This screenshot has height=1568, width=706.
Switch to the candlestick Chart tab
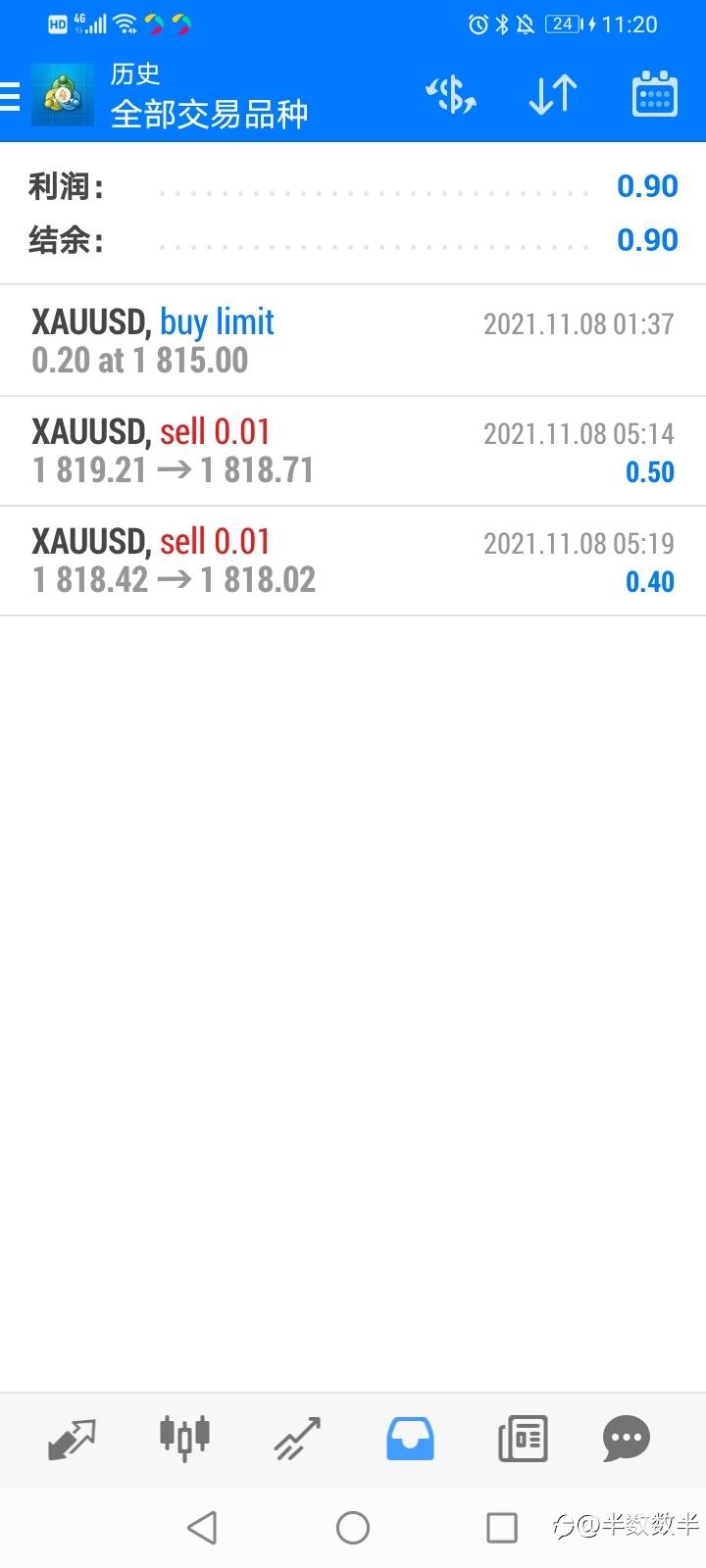click(184, 1439)
